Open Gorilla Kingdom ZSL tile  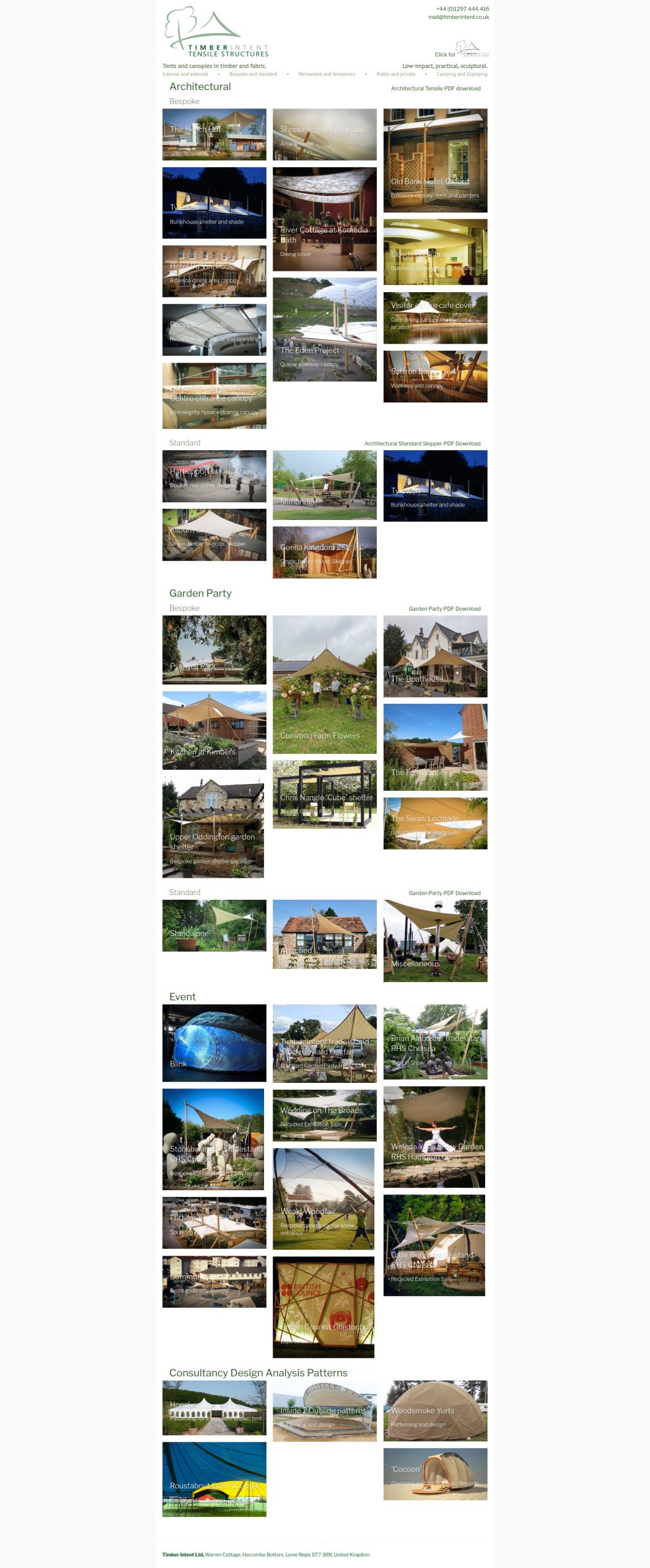tap(324, 552)
